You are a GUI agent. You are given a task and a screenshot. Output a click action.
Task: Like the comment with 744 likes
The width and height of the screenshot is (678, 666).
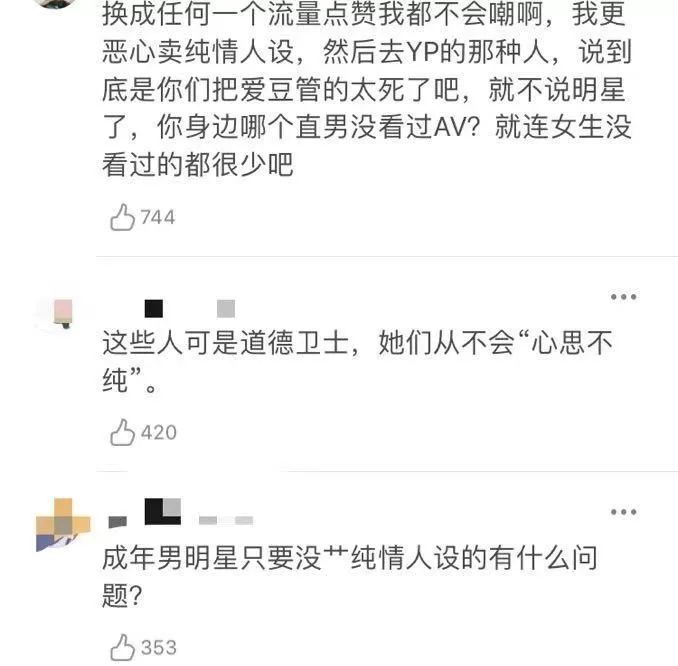coord(123,217)
